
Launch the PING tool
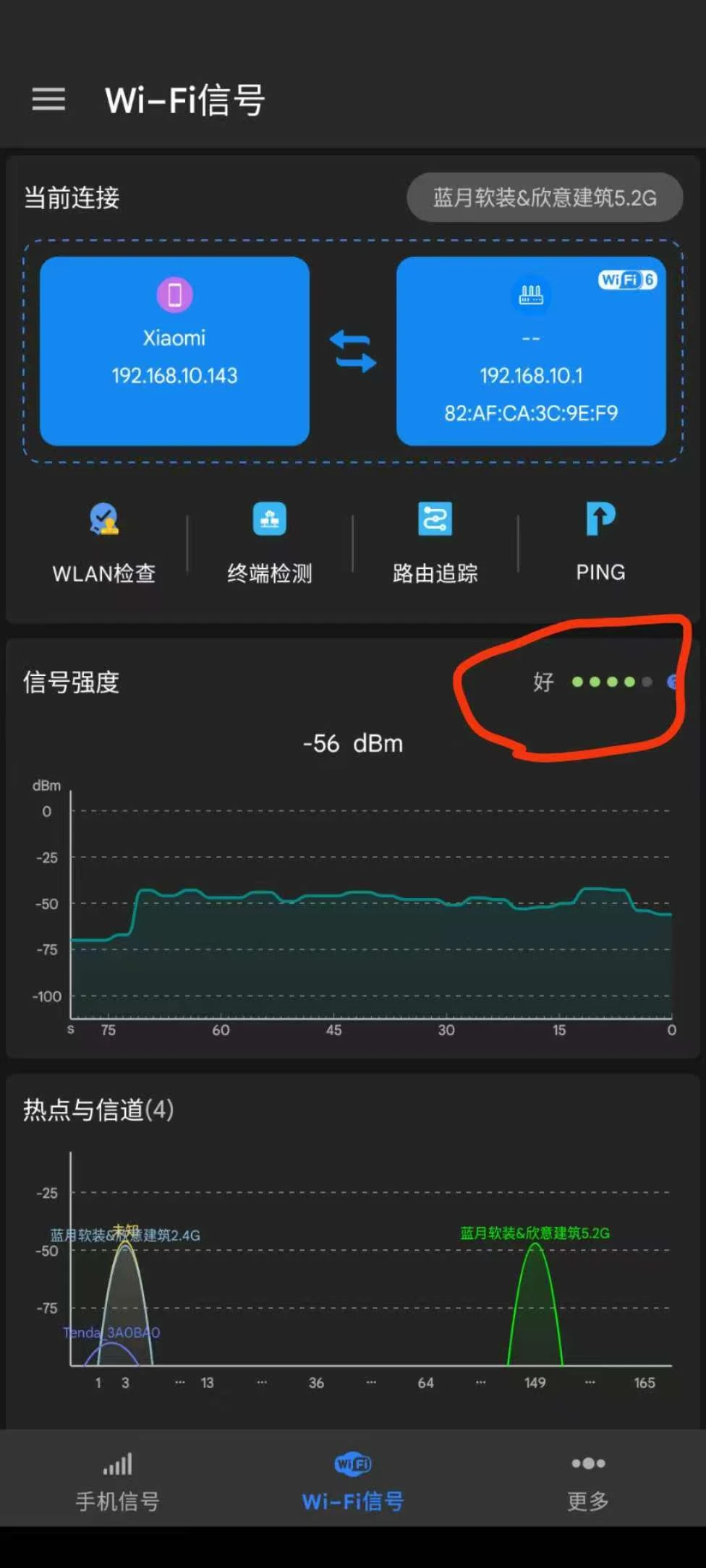click(600, 544)
